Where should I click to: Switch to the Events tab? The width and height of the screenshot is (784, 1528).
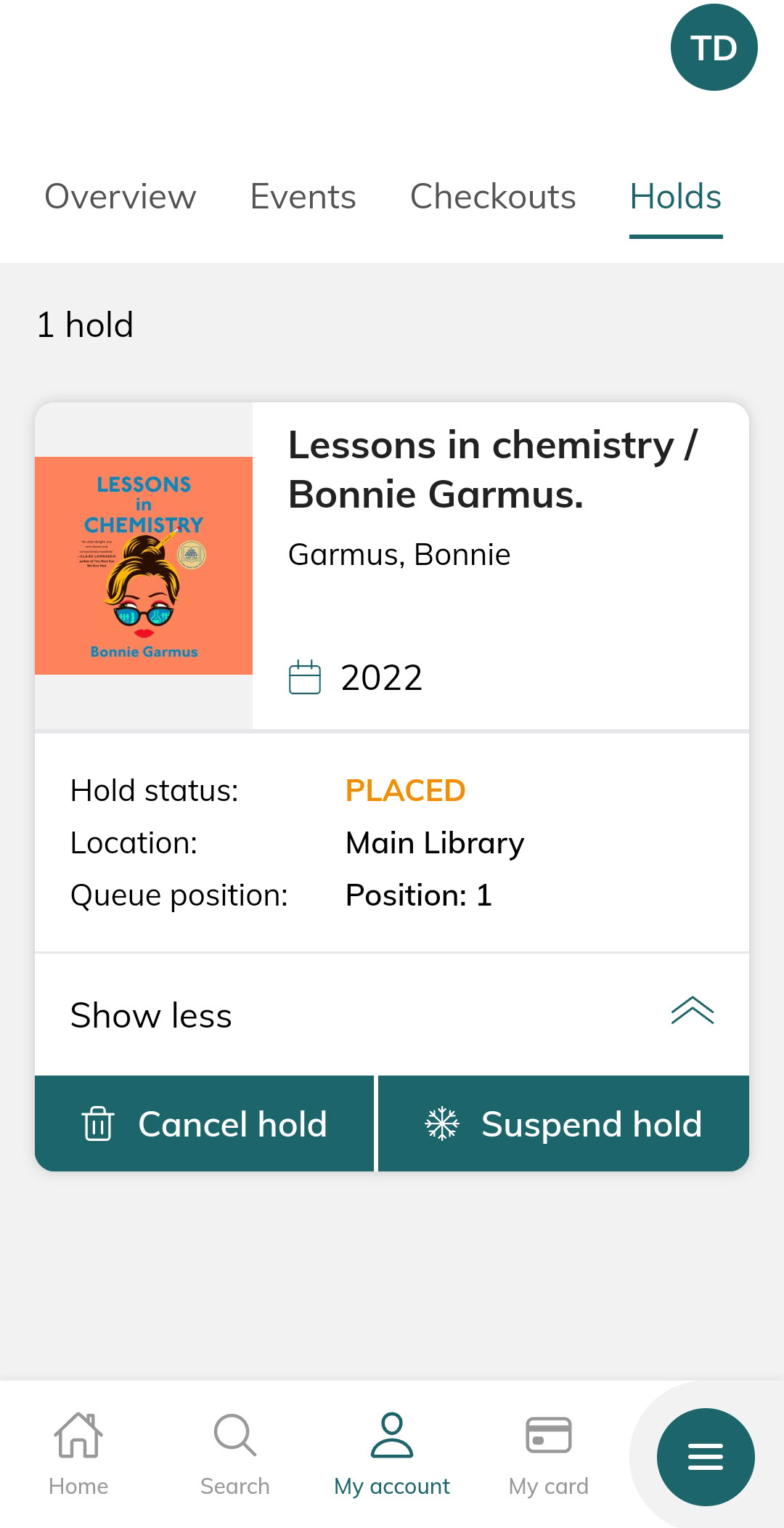[x=303, y=197]
